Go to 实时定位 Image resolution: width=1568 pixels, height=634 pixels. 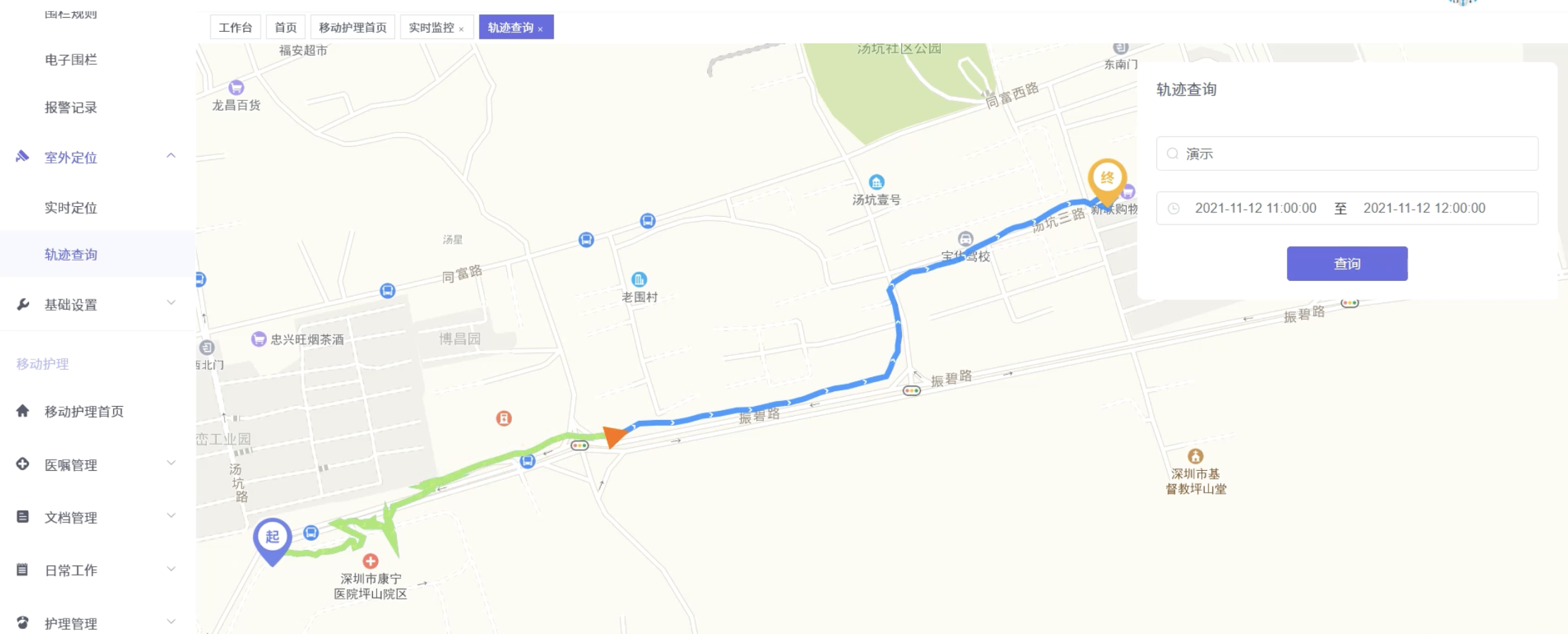[71, 208]
